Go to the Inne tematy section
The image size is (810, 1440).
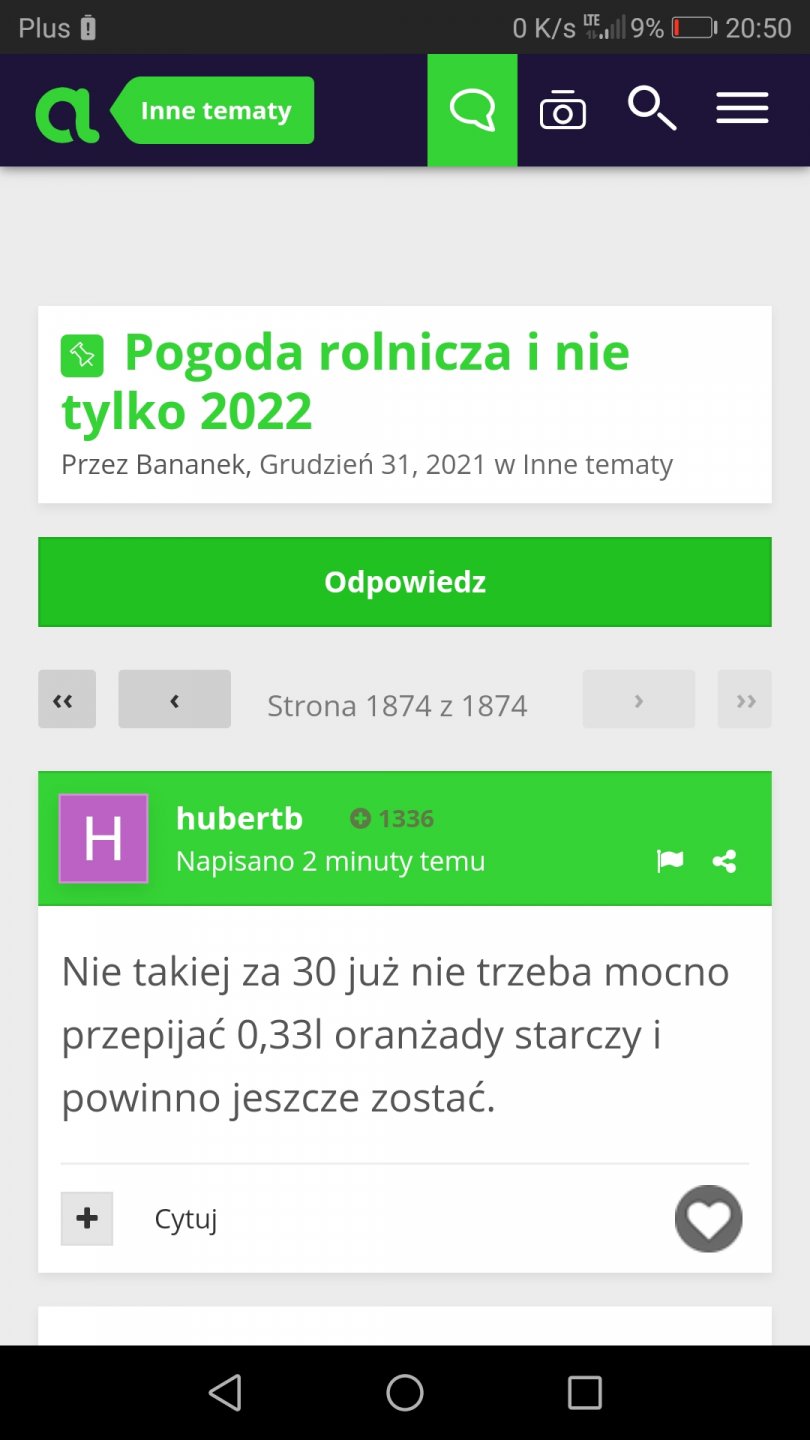pos(216,111)
